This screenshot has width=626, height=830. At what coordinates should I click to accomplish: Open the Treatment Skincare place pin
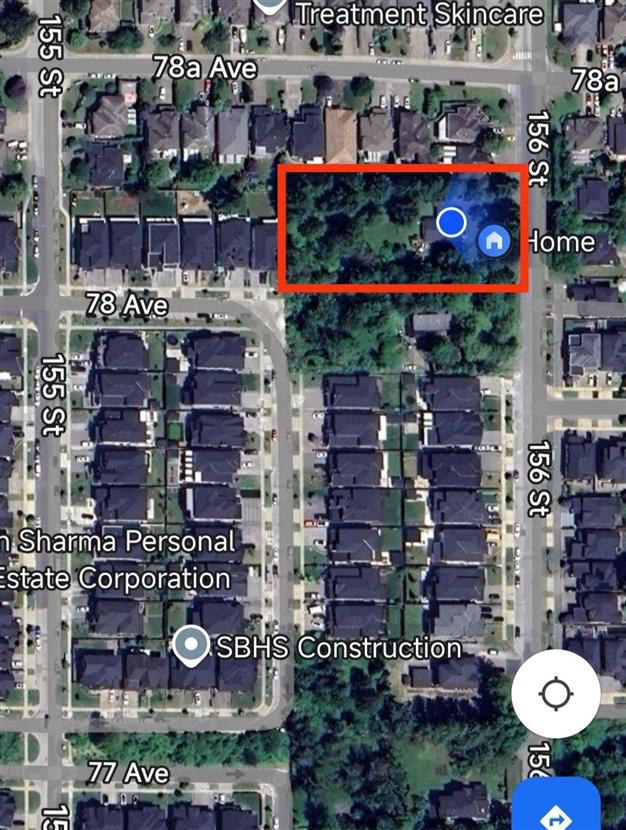point(271,7)
